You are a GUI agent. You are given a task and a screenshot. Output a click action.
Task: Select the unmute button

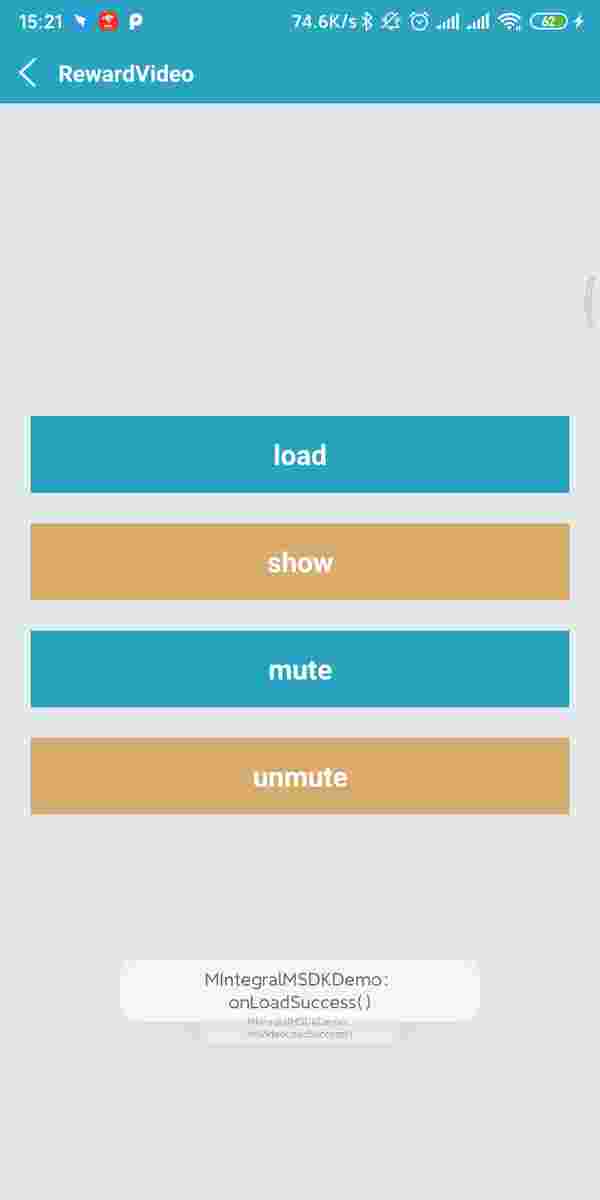pyautogui.click(x=300, y=776)
